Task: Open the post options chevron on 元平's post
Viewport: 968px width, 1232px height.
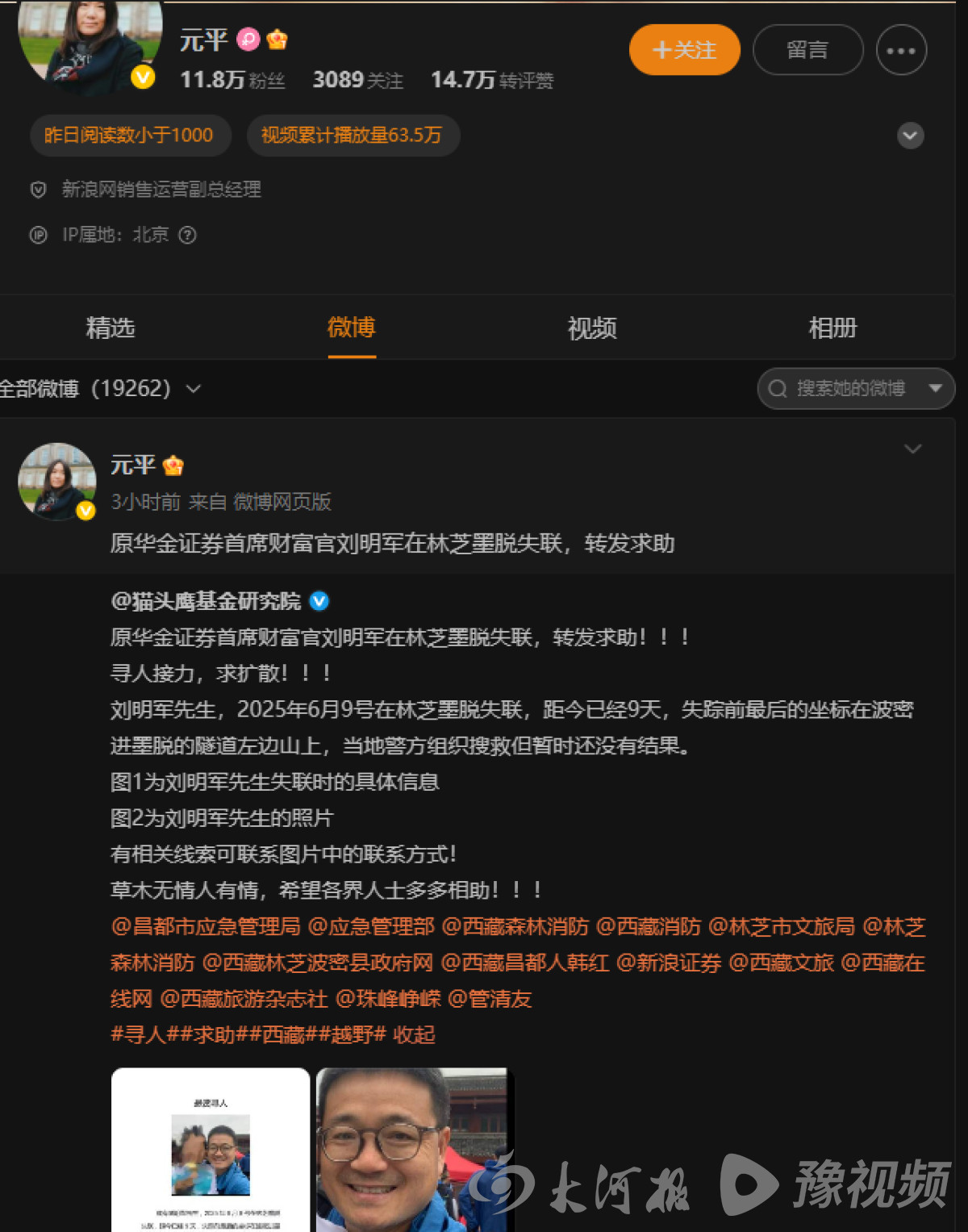Action: 912,449
